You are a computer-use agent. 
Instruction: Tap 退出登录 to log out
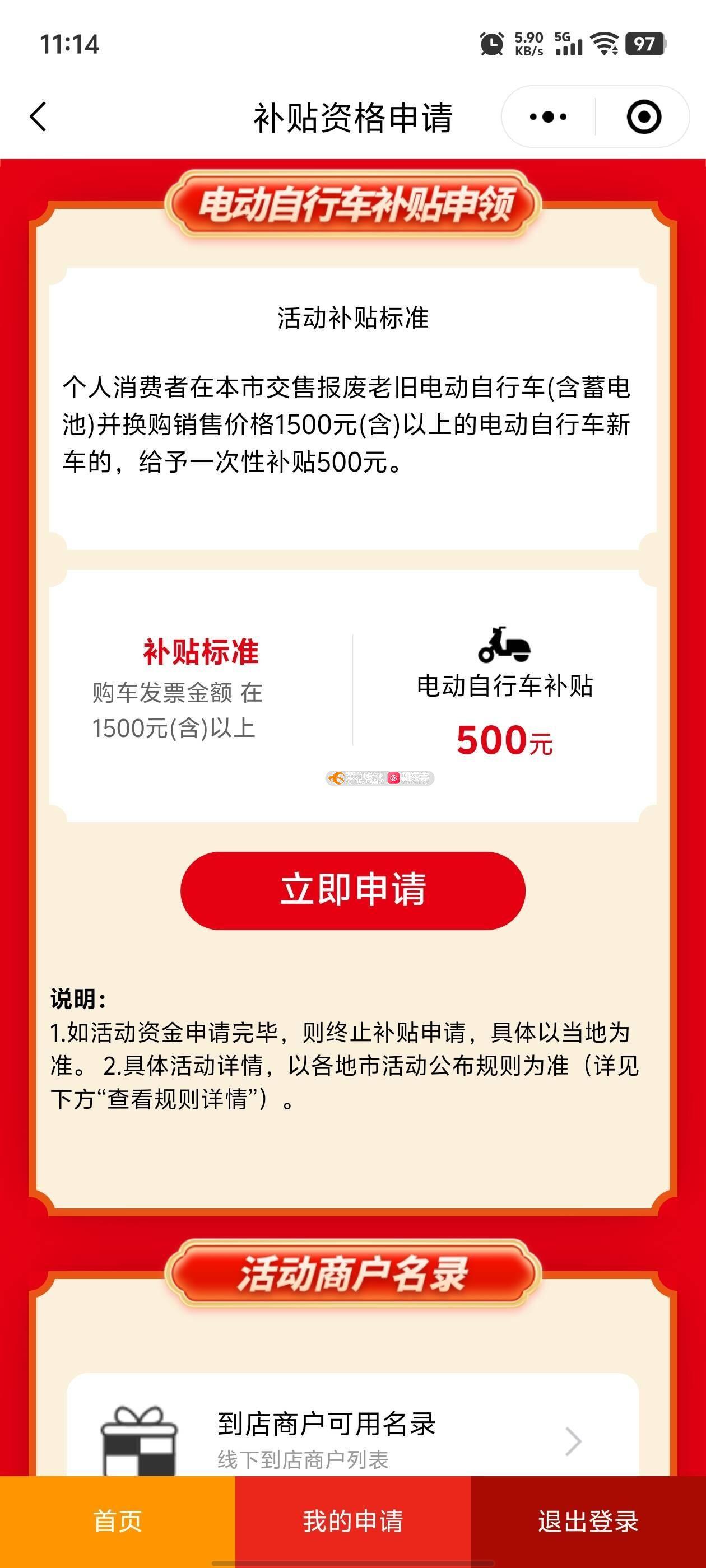point(588,1521)
